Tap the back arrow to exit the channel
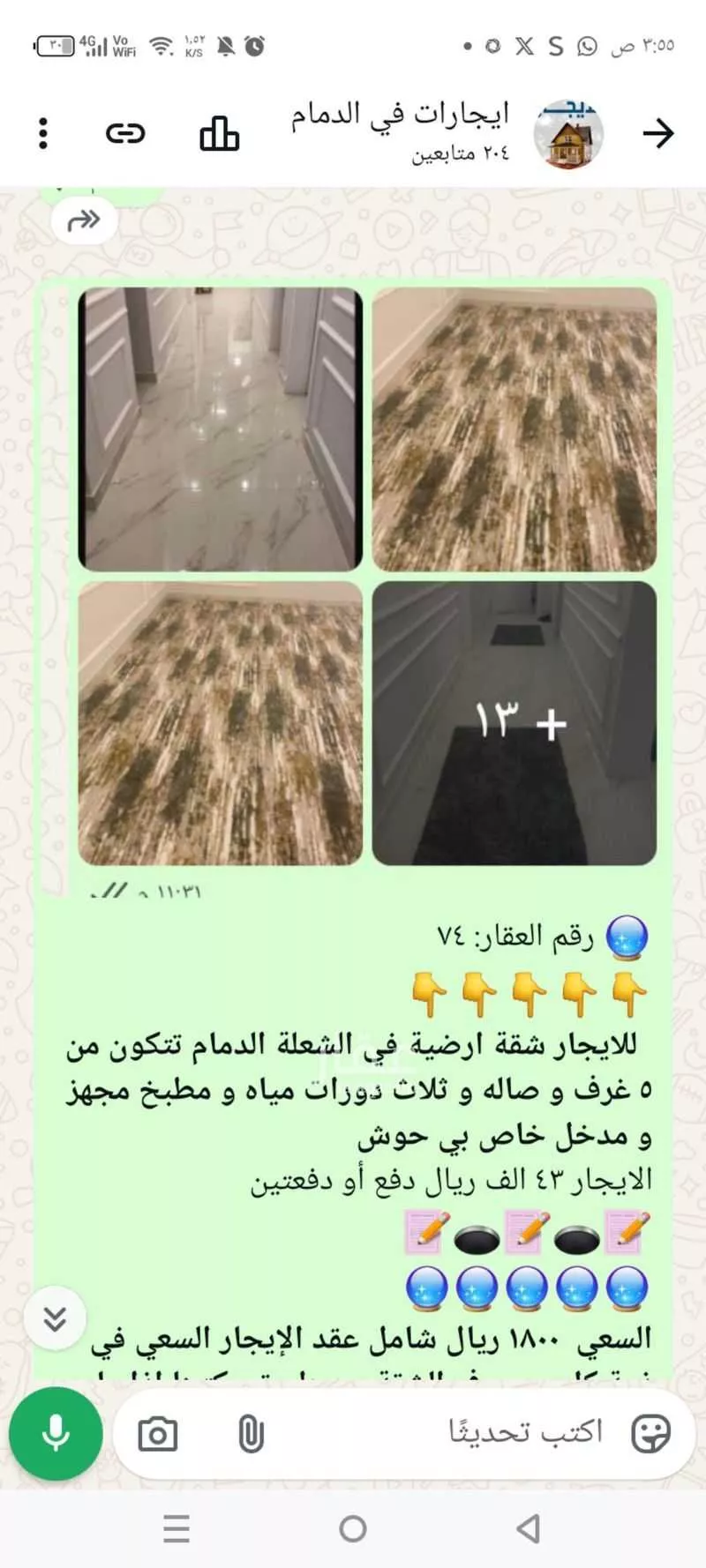The image size is (706, 1568). click(657, 131)
